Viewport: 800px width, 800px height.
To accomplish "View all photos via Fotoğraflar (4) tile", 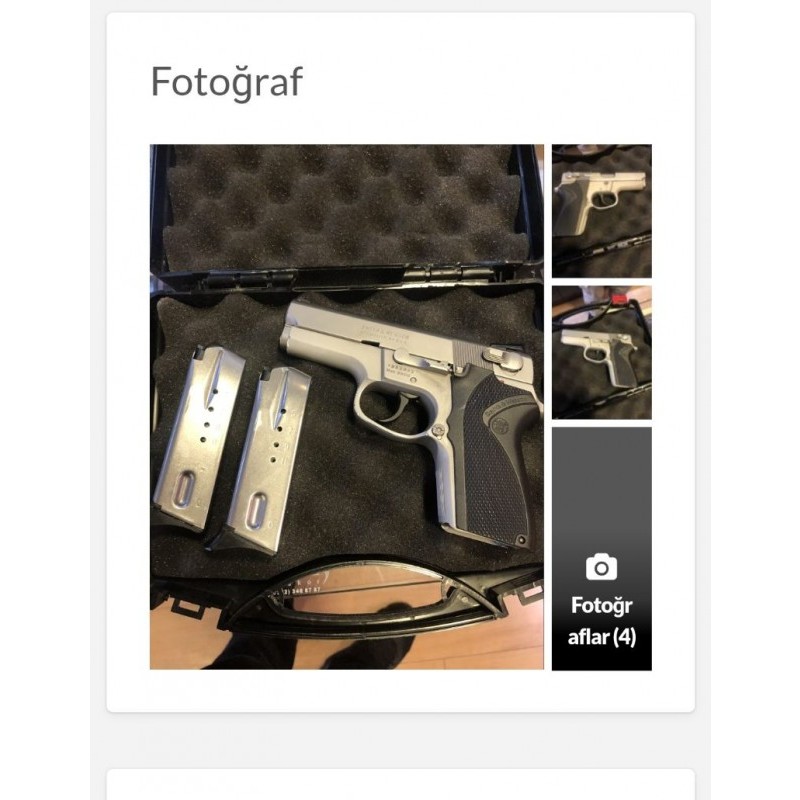I will pos(601,549).
